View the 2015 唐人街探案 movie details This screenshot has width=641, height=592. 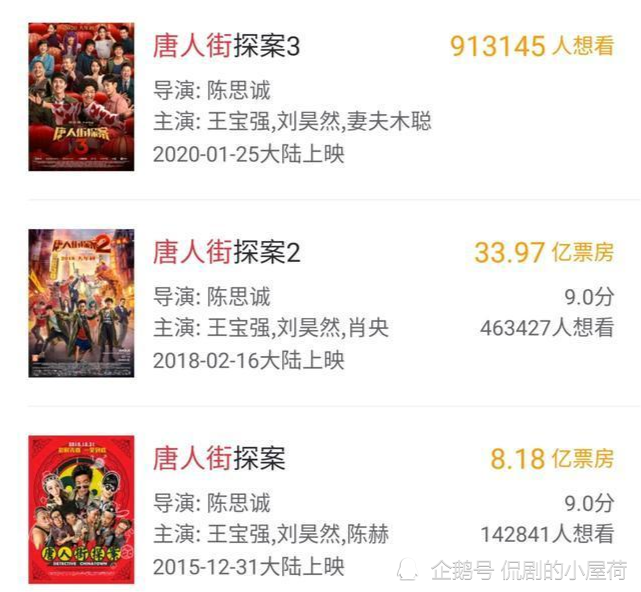point(219,458)
